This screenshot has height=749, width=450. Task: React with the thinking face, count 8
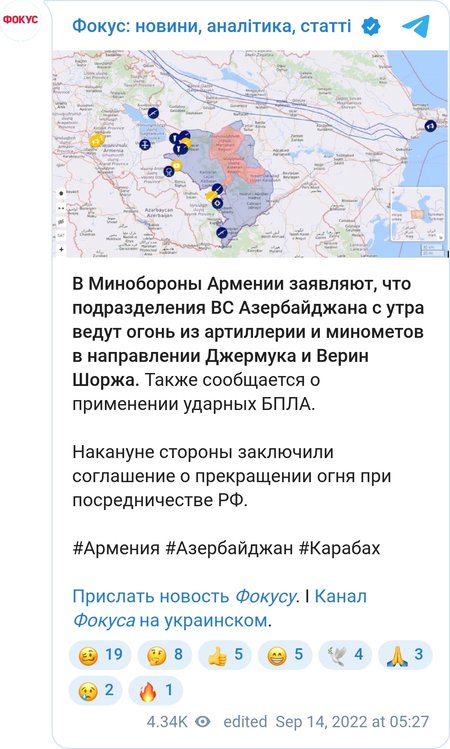pos(165,654)
